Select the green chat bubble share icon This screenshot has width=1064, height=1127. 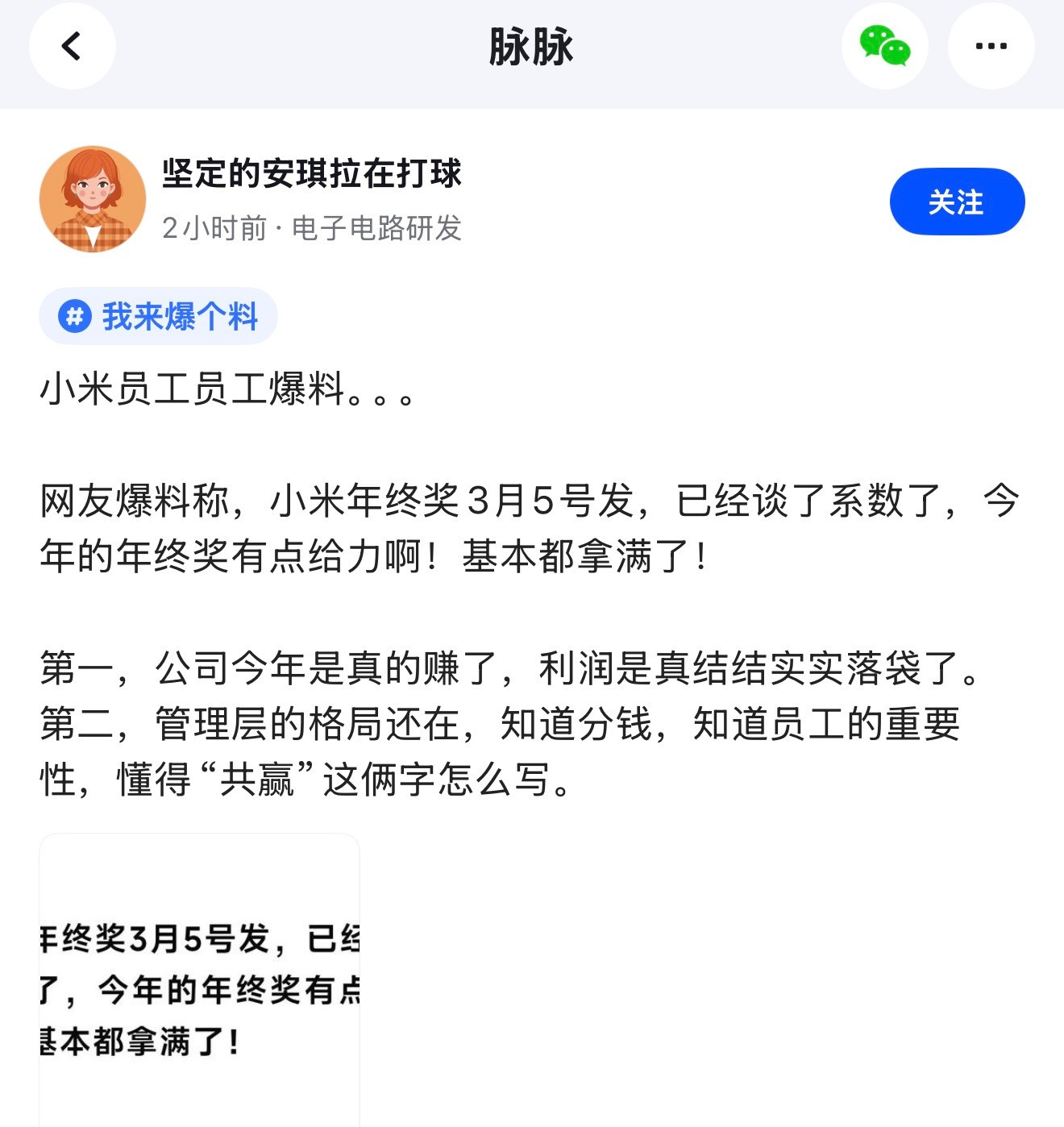click(x=884, y=46)
